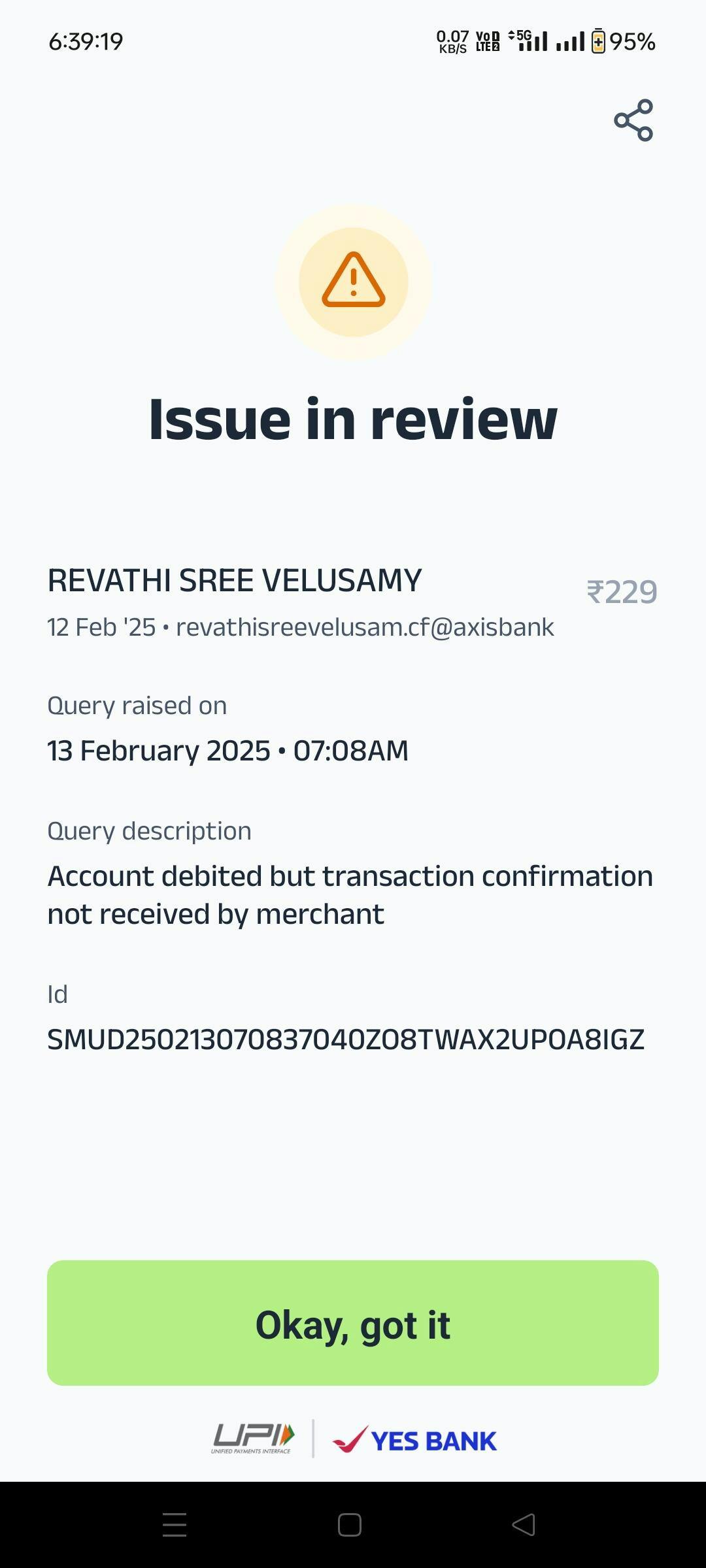The width and height of the screenshot is (706, 1568).
Task: Go back using system navigation
Action: click(524, 1525)
